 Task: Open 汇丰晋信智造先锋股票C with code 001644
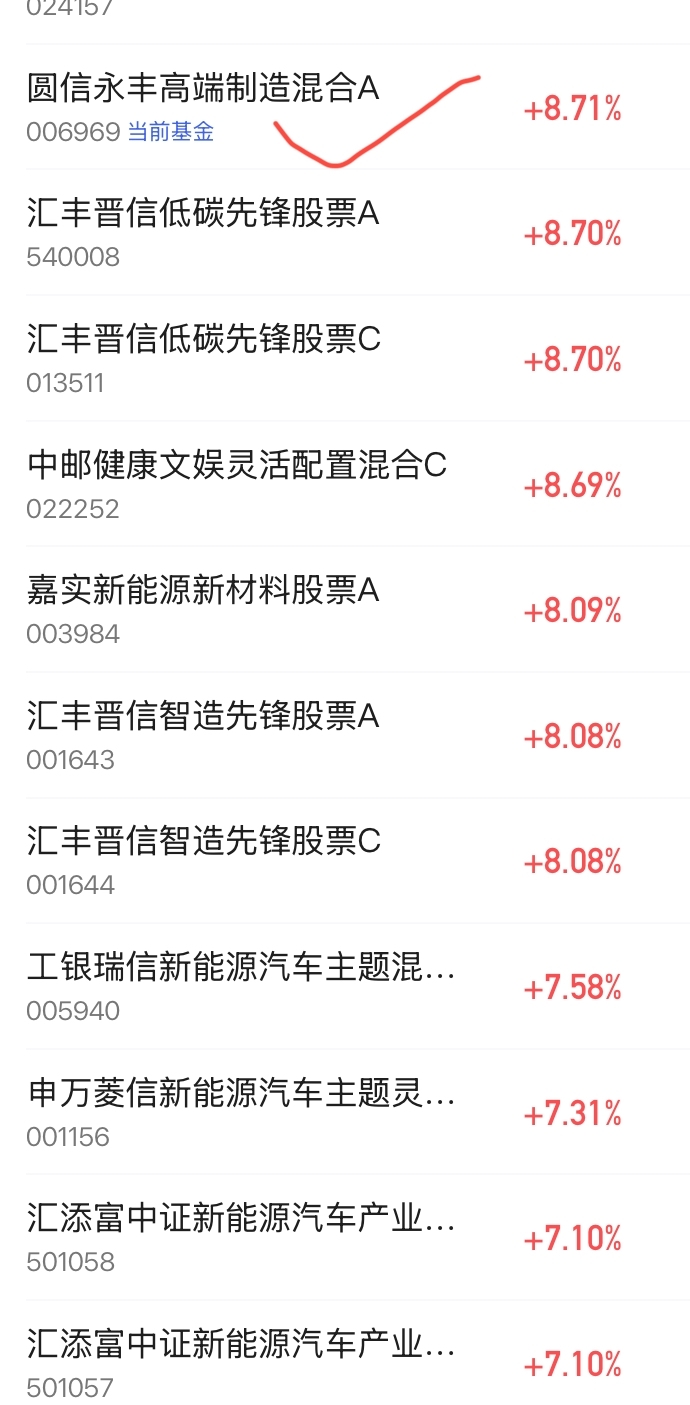coord(345,860)
